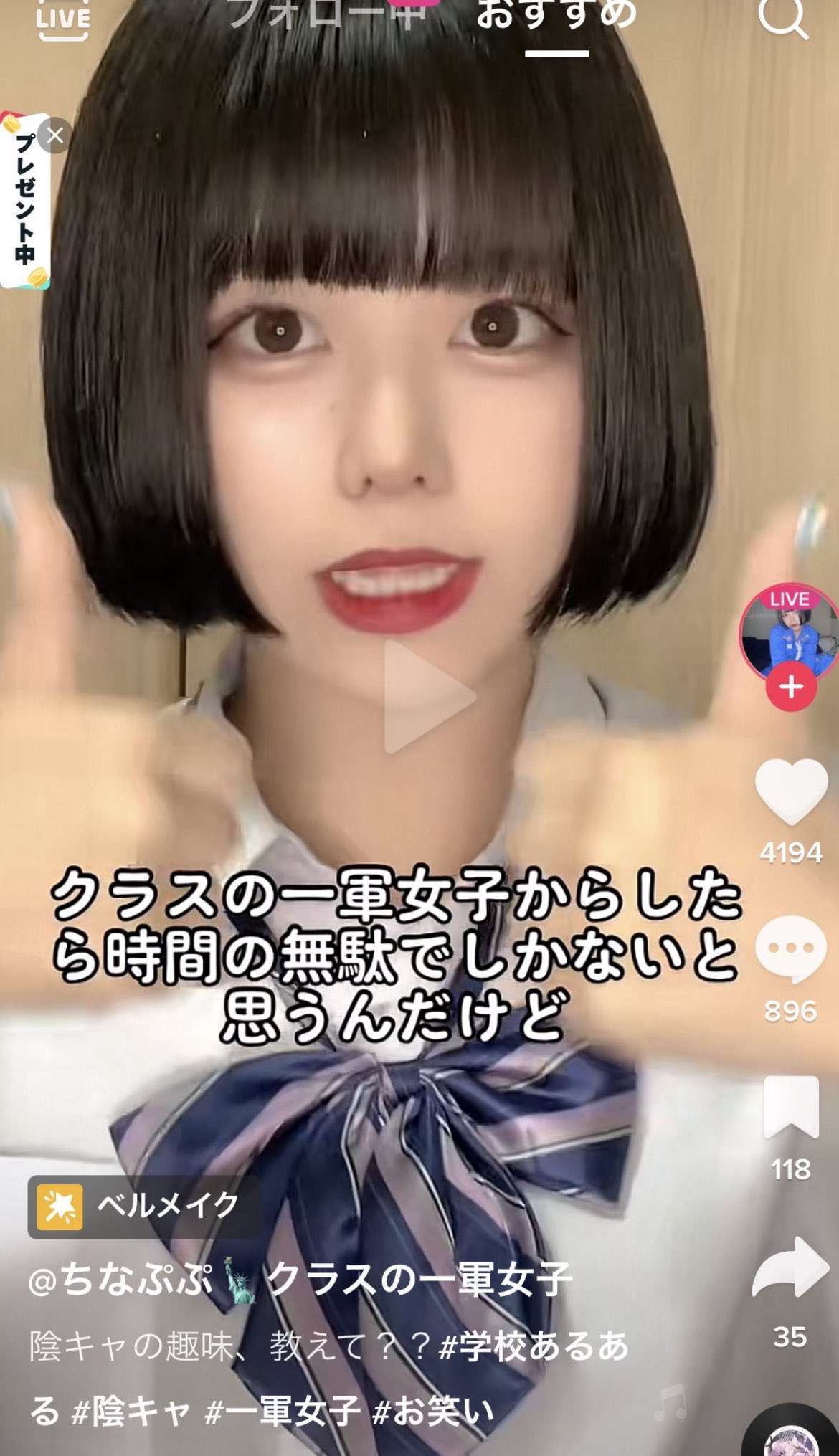
Task: Resume video with the play button
Action: 429,697
